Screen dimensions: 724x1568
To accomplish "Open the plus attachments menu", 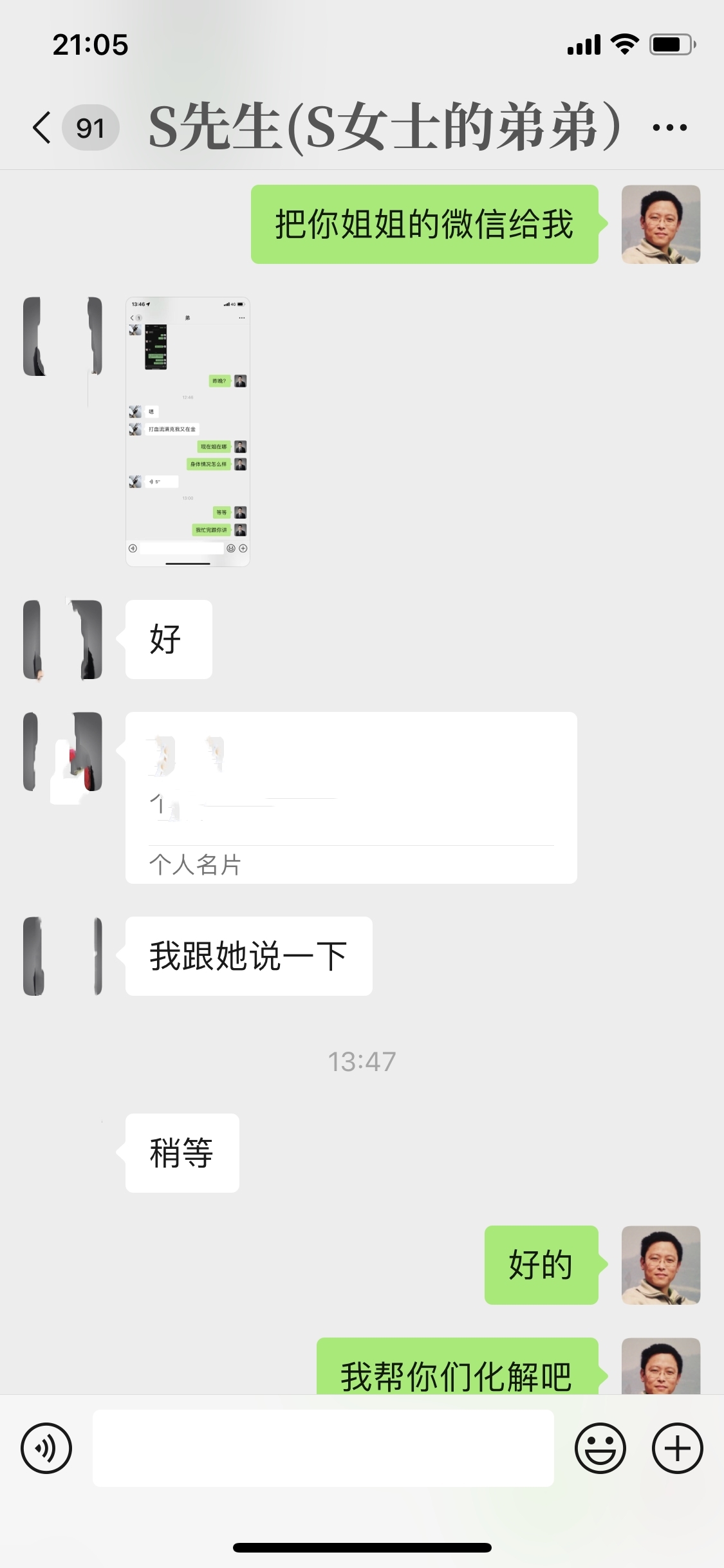I will tap(678, 1448).
